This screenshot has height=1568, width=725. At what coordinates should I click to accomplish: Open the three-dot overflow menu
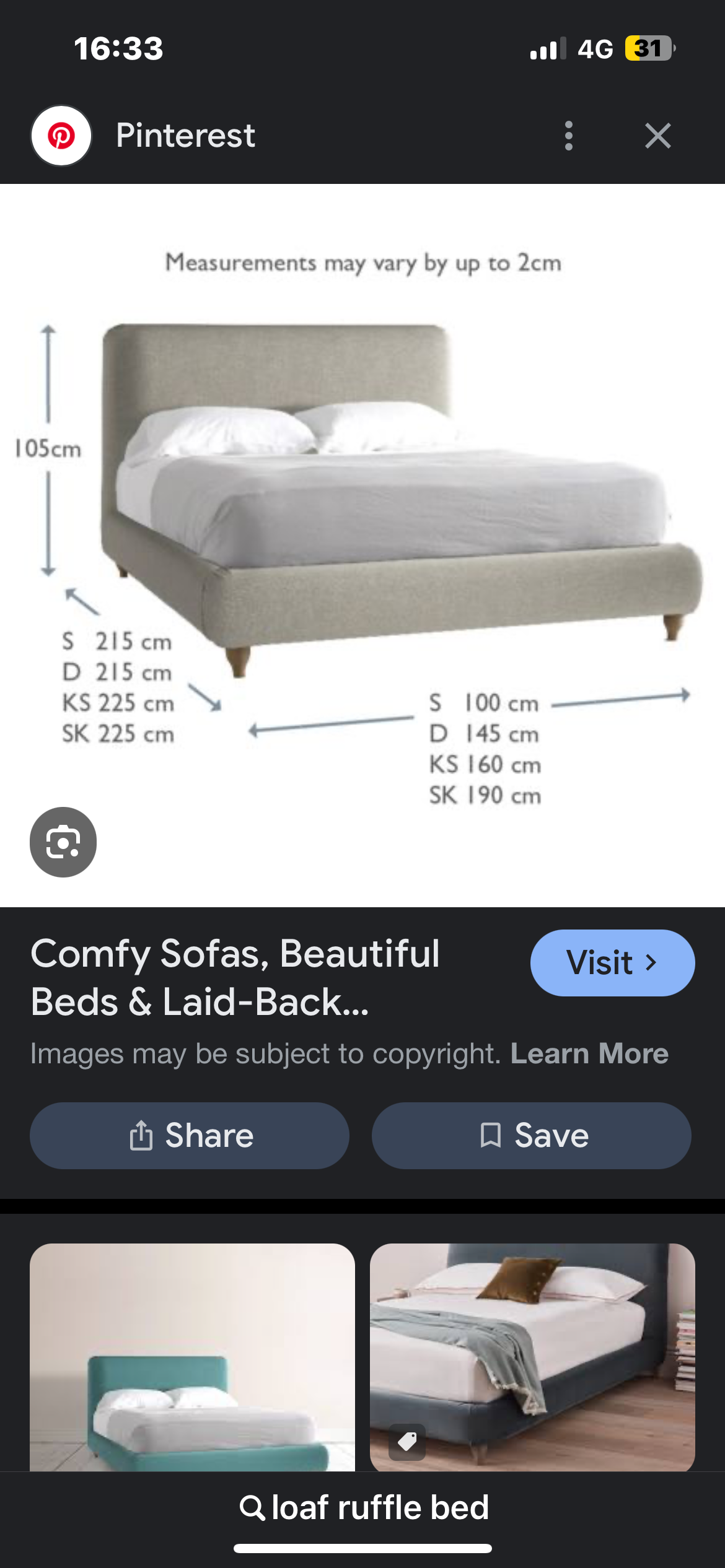(569, 136)
